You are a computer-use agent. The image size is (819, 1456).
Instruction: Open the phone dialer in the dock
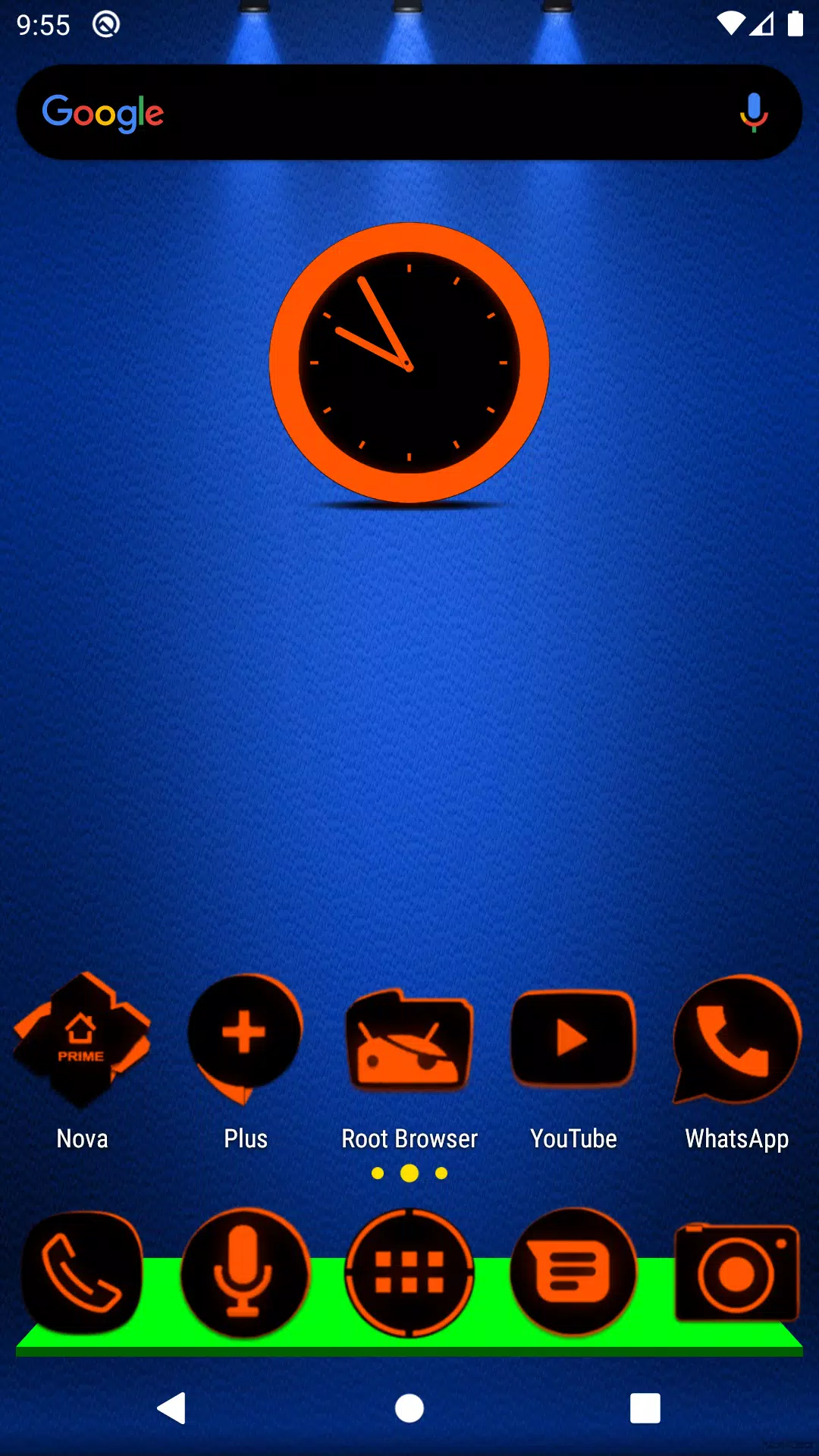click(x=82, y=1272)
